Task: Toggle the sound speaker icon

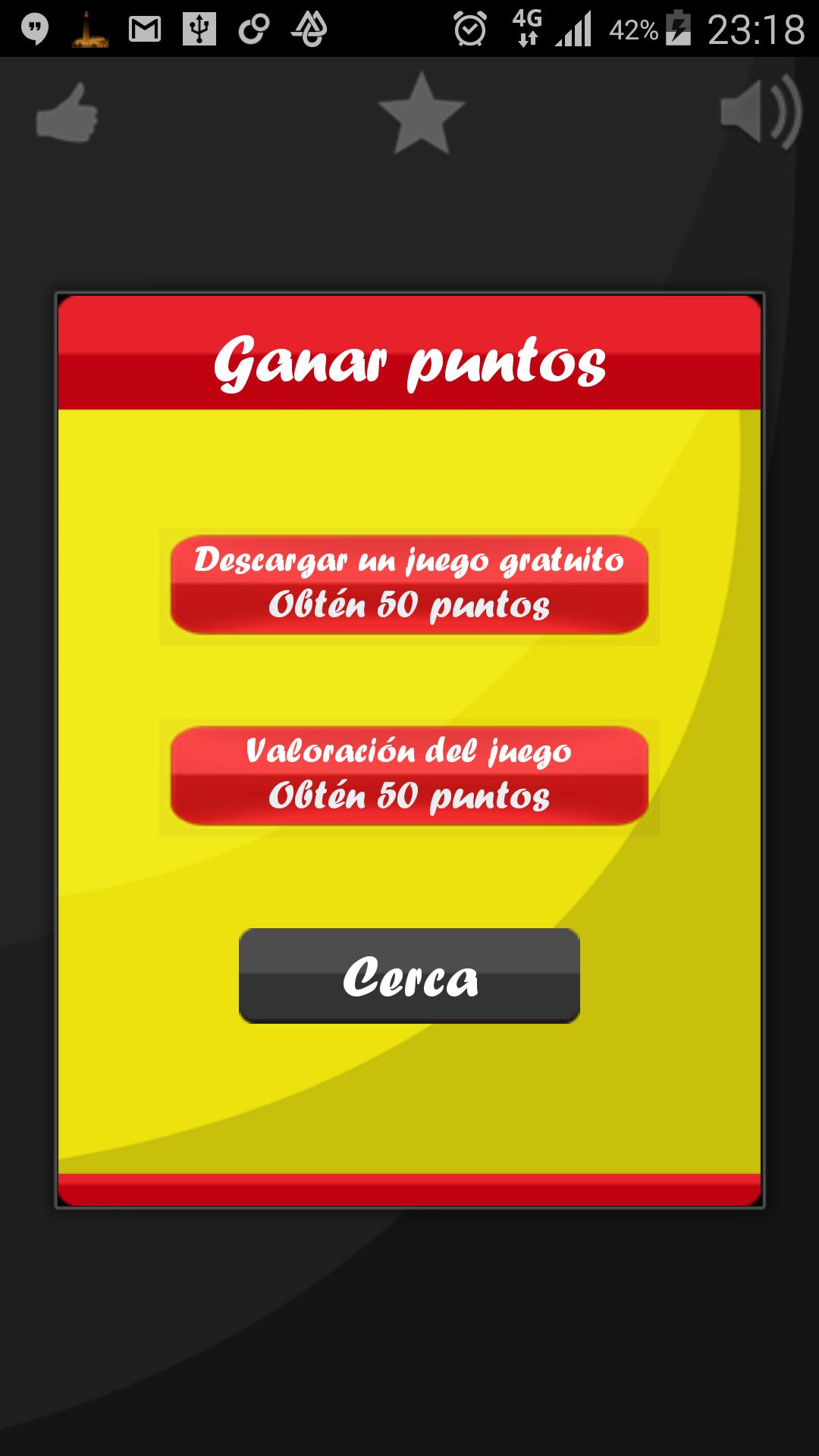Action: click(x=760, y=112)
